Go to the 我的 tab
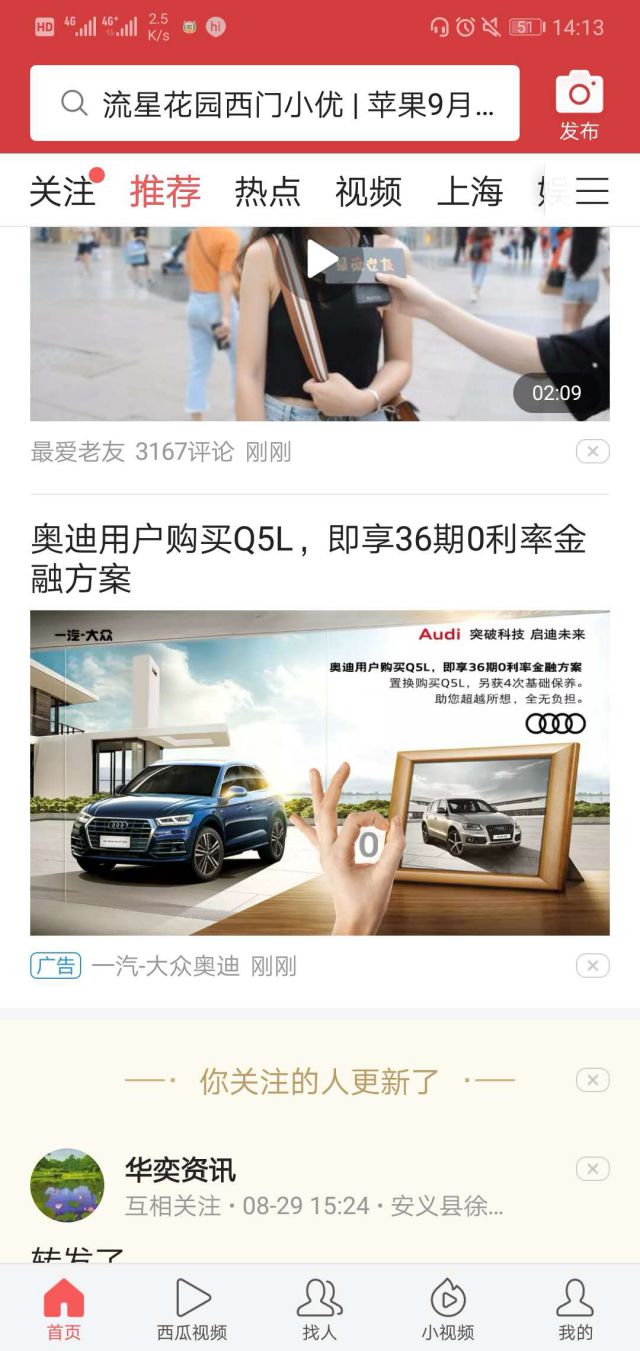Image resolution: width=640 pixels, height=1351 pixels. [x=575, y=1308]
